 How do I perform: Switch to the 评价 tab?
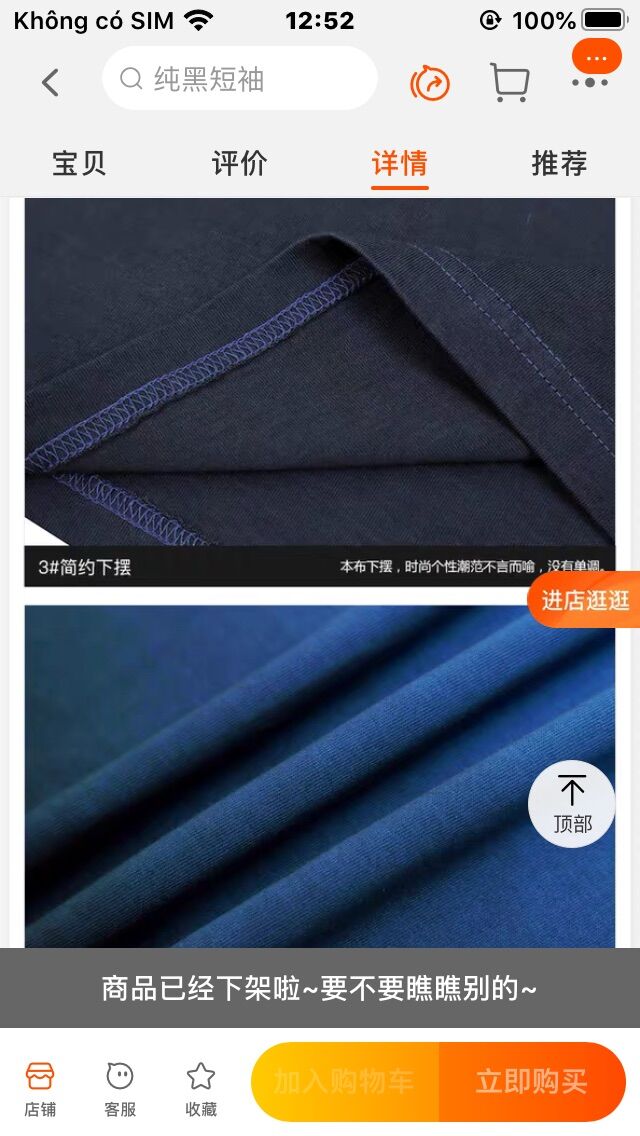[239, 163]
